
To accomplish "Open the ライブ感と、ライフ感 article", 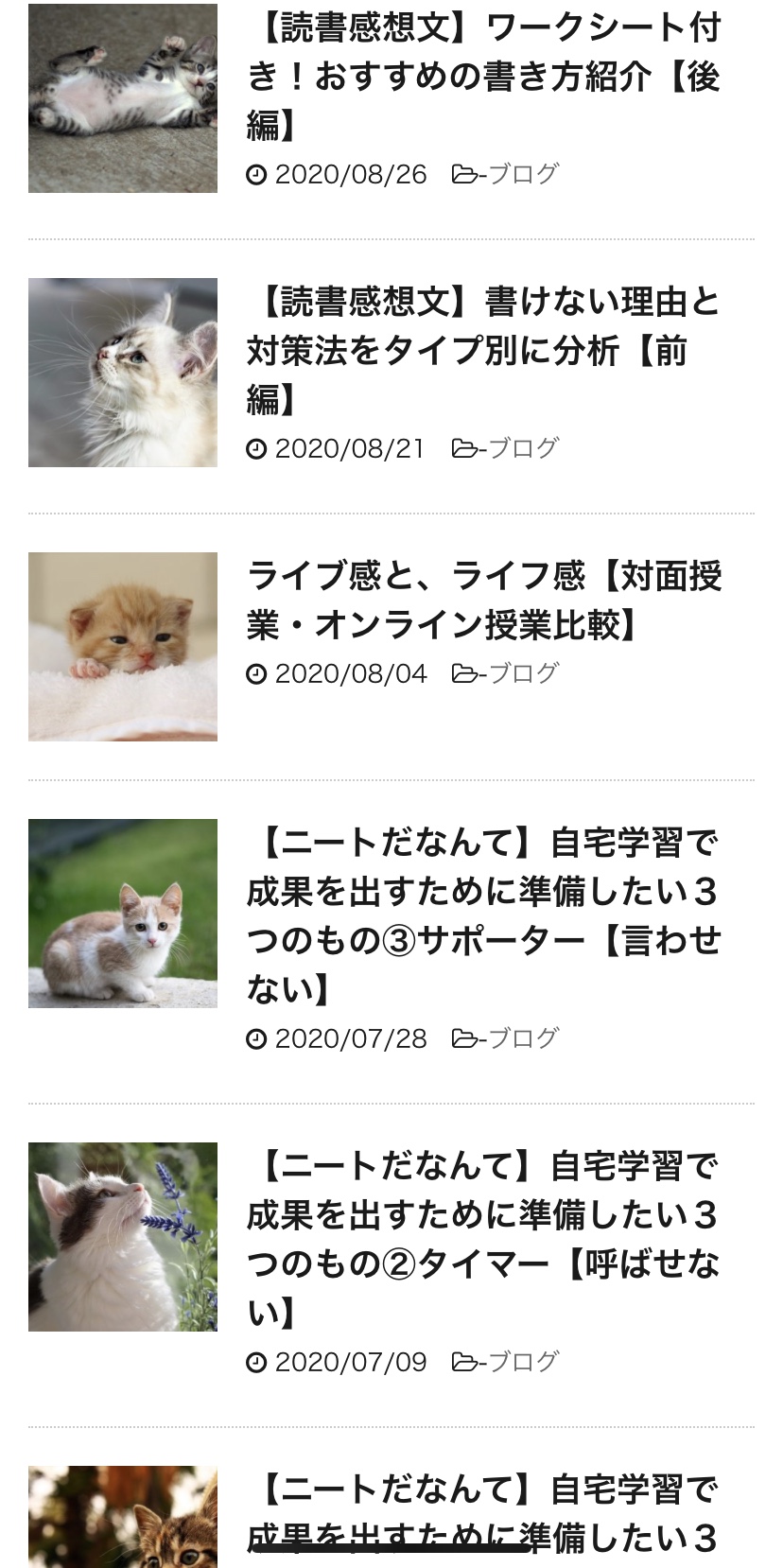I will click(x=484, y=601).
